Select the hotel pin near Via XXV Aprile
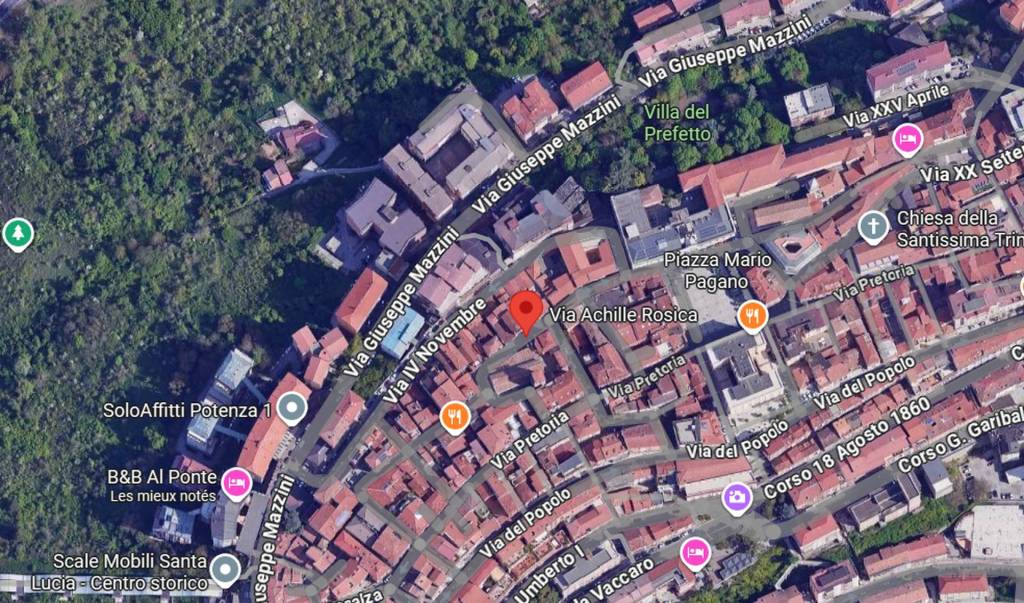Screen dimensions: 1024x603 coord(907,138)
